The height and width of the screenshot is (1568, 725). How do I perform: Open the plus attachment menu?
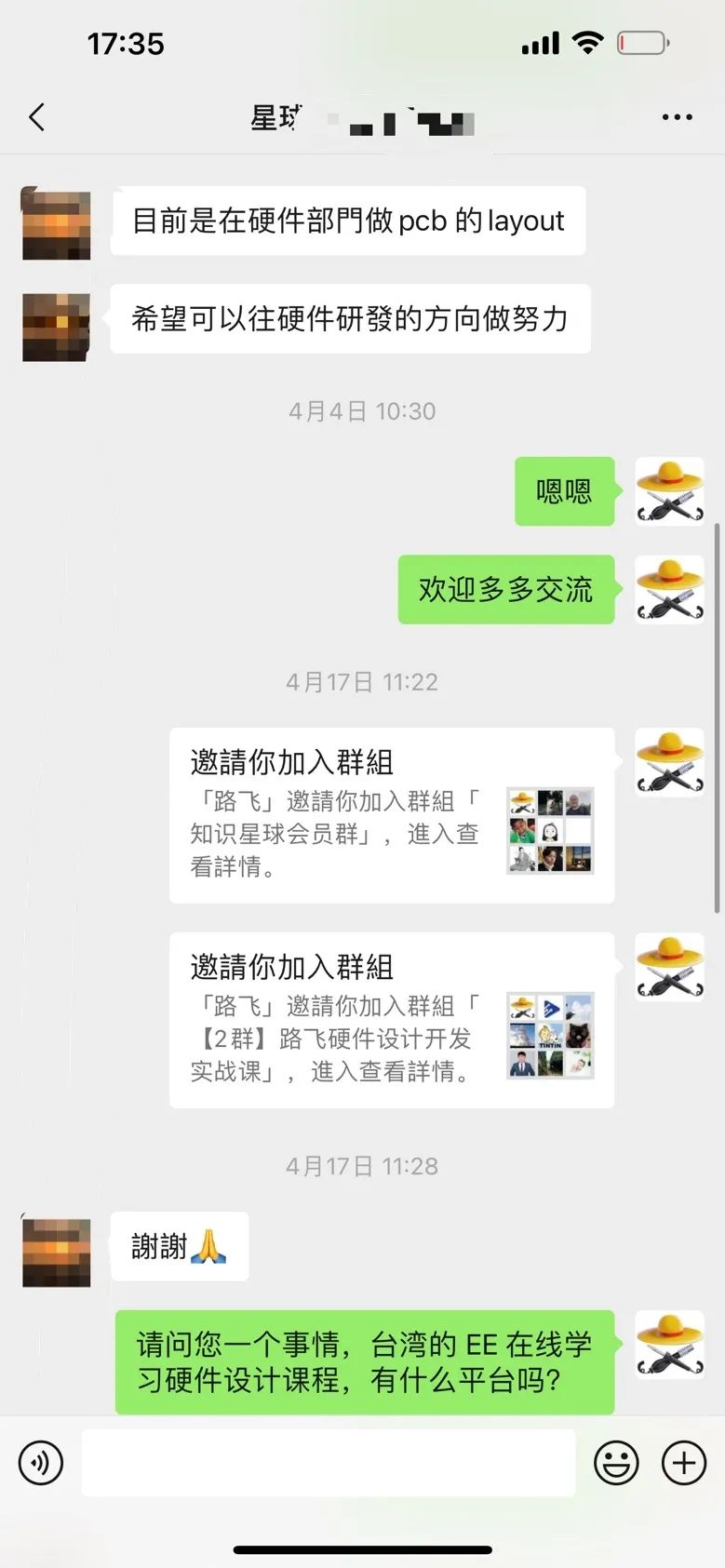click(684, 1463)
